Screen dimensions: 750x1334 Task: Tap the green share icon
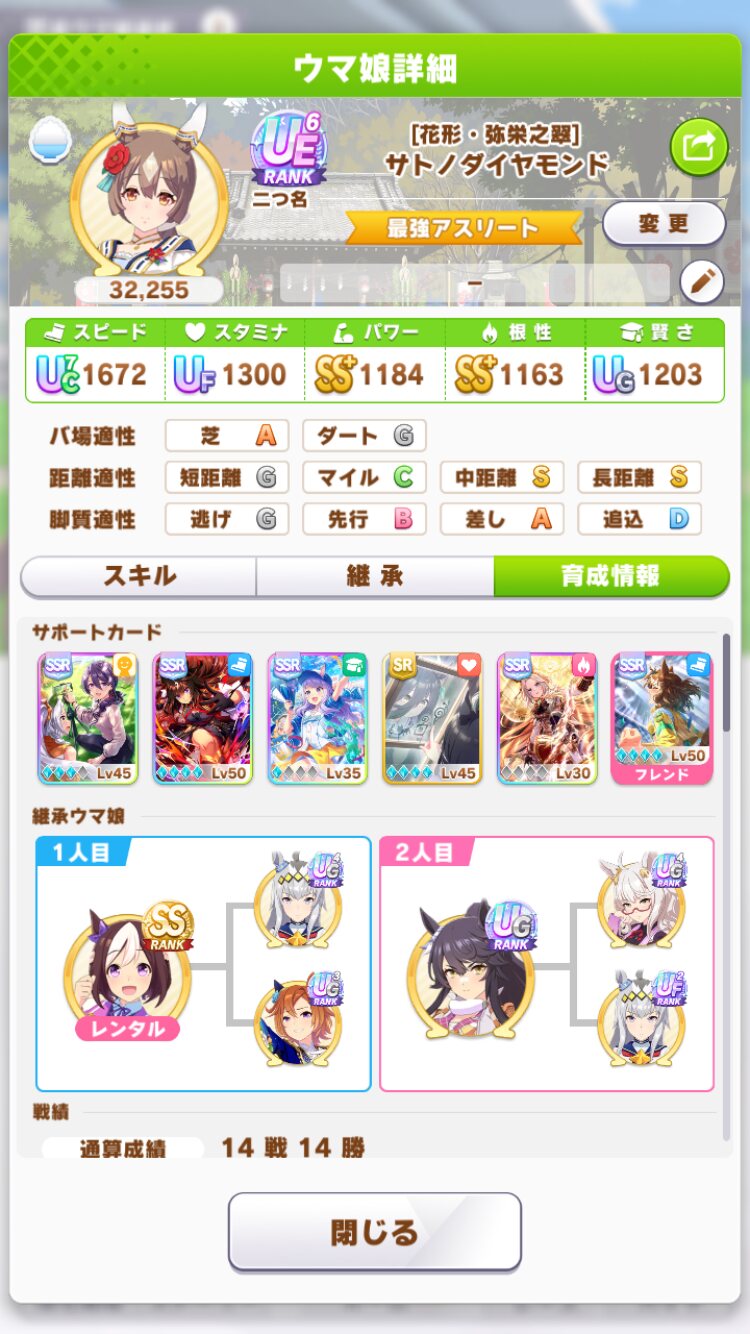[x=698, y=147]
